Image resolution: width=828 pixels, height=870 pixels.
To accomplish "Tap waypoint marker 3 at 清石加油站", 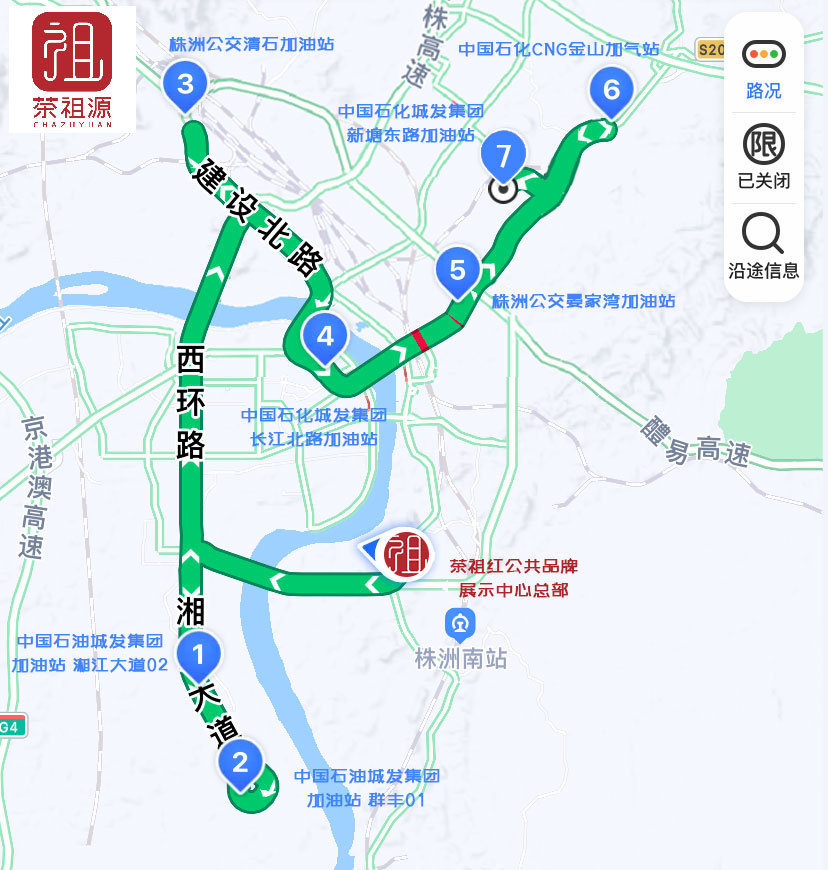I will 185,84.
